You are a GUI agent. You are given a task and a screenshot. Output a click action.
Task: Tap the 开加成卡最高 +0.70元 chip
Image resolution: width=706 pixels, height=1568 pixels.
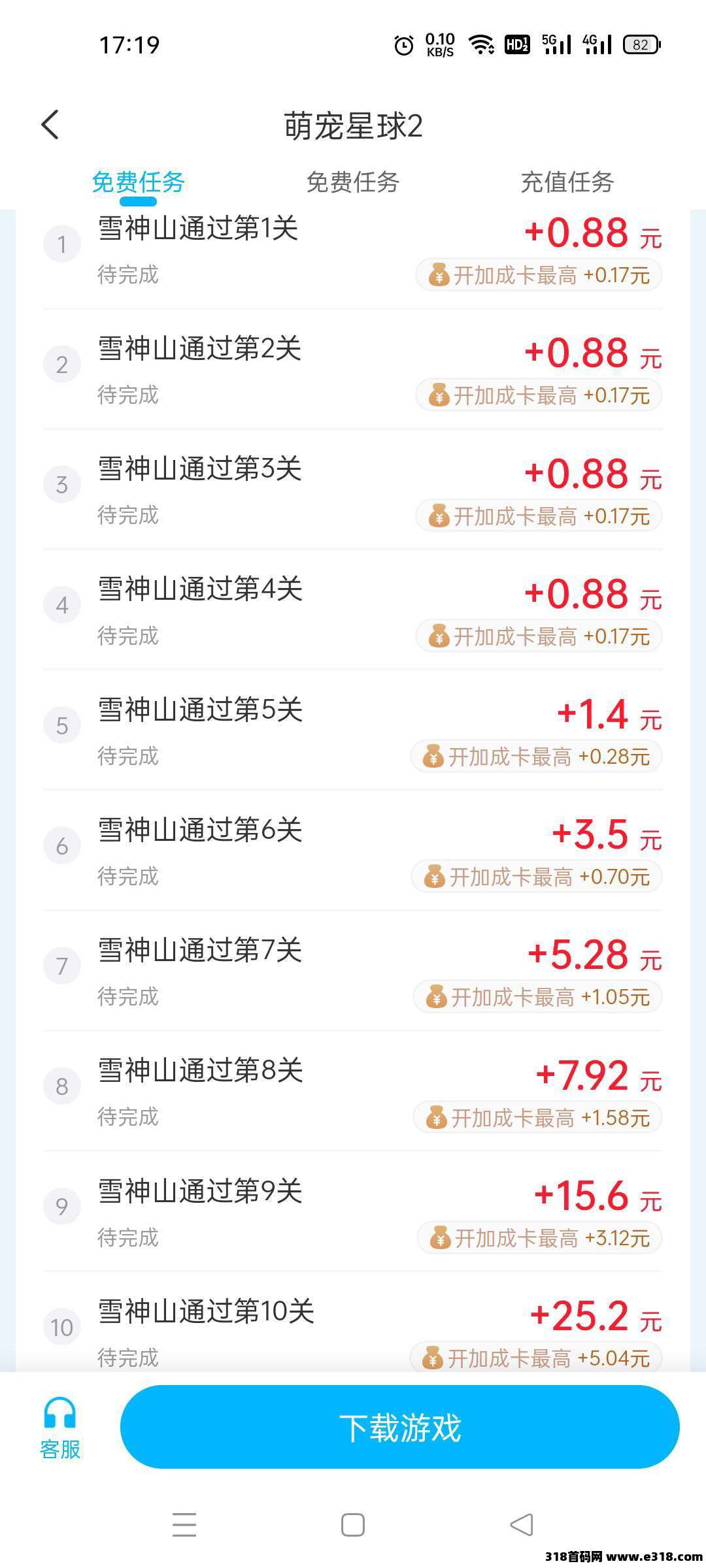[537, 877]
